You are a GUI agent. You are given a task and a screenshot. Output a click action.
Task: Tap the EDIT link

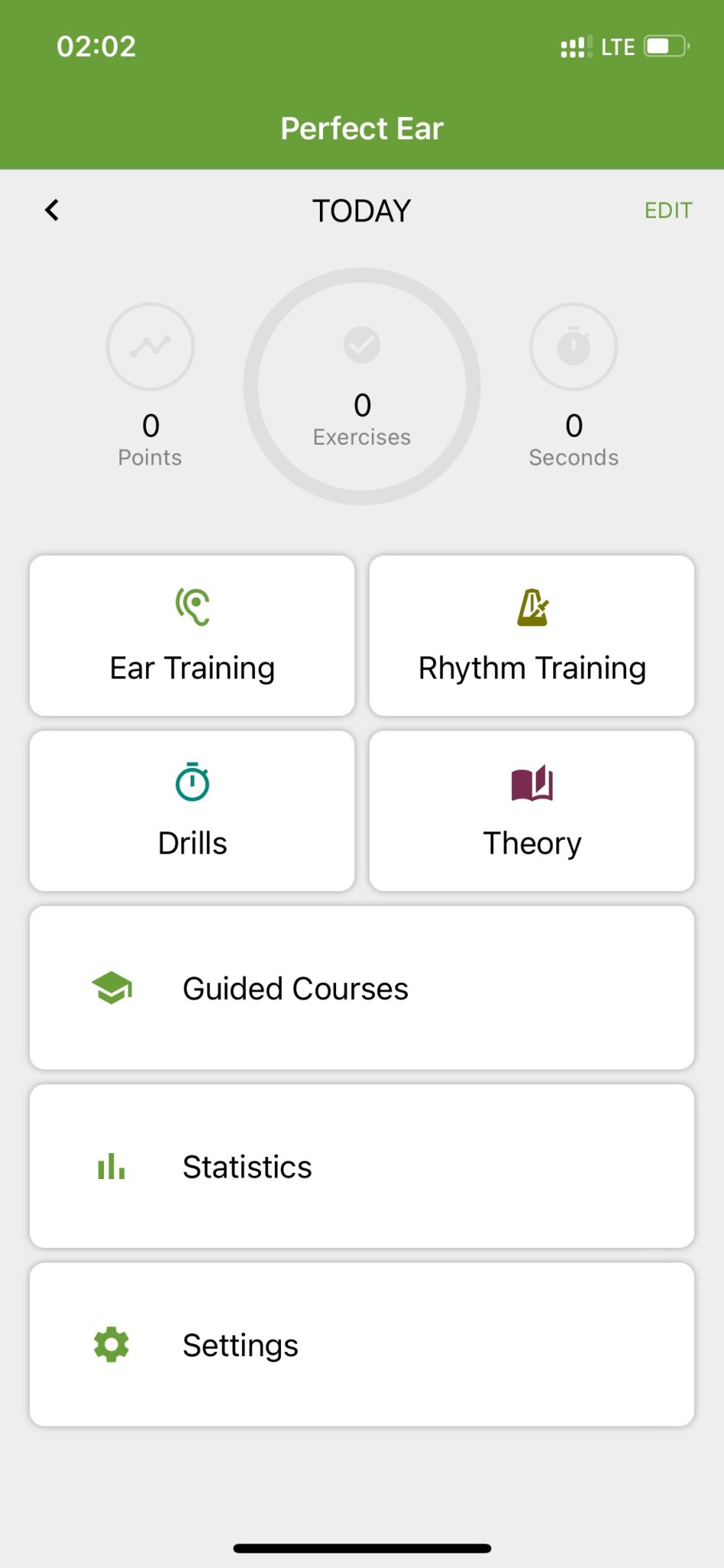tap(669, 210)
